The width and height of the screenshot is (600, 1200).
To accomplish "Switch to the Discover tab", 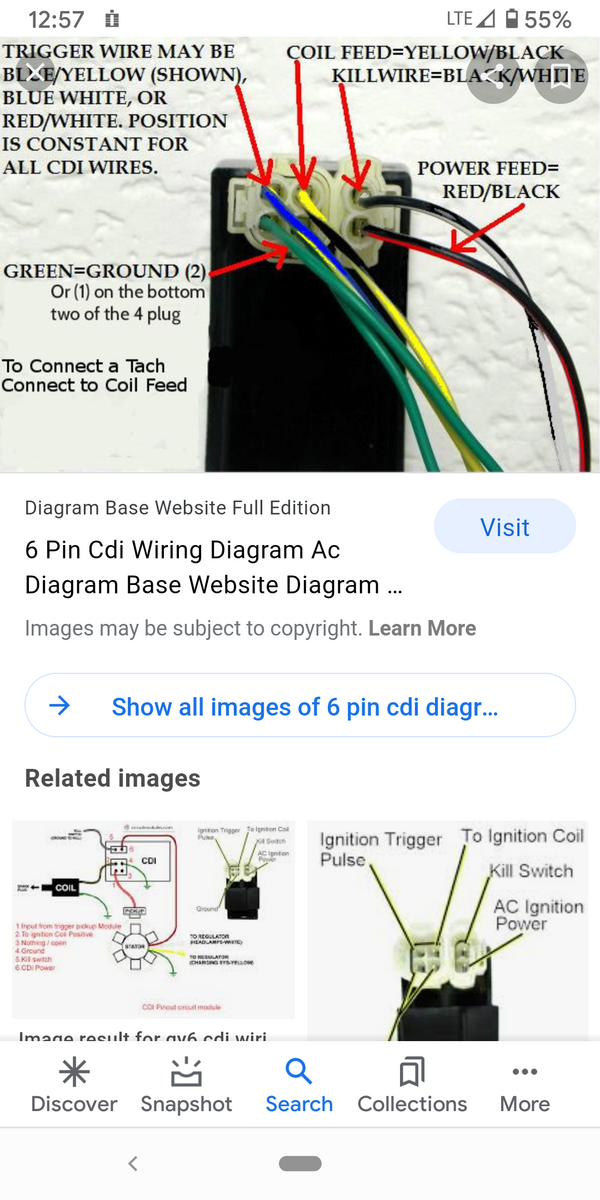I will 74,1085.
